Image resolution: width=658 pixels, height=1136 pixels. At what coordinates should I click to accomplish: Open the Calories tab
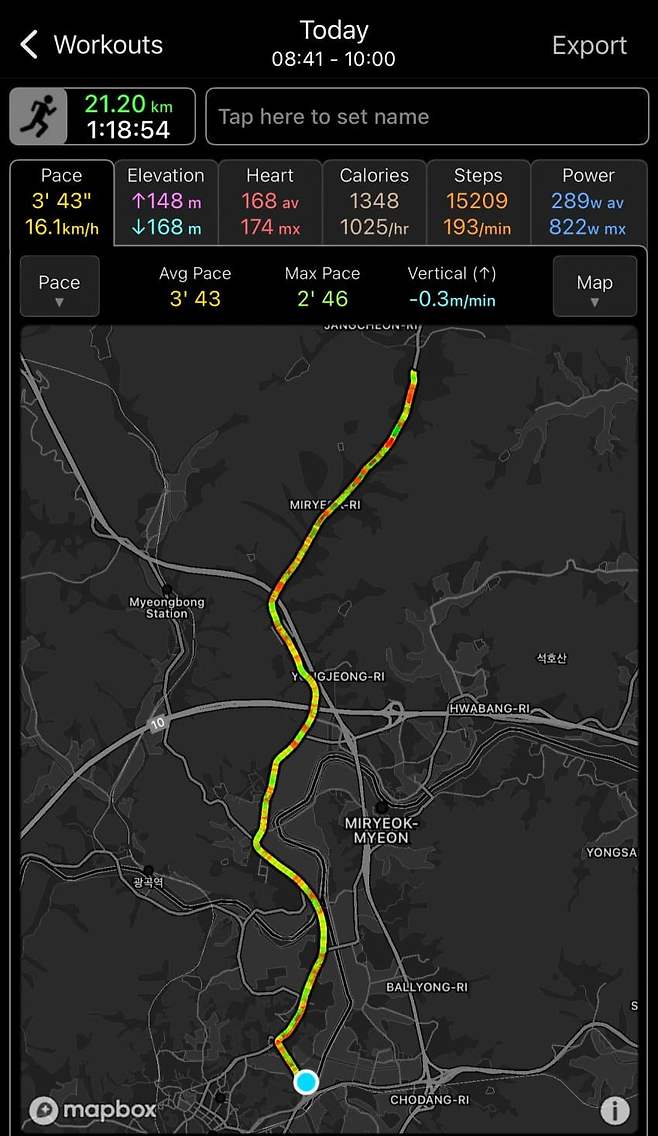[374, 202]
